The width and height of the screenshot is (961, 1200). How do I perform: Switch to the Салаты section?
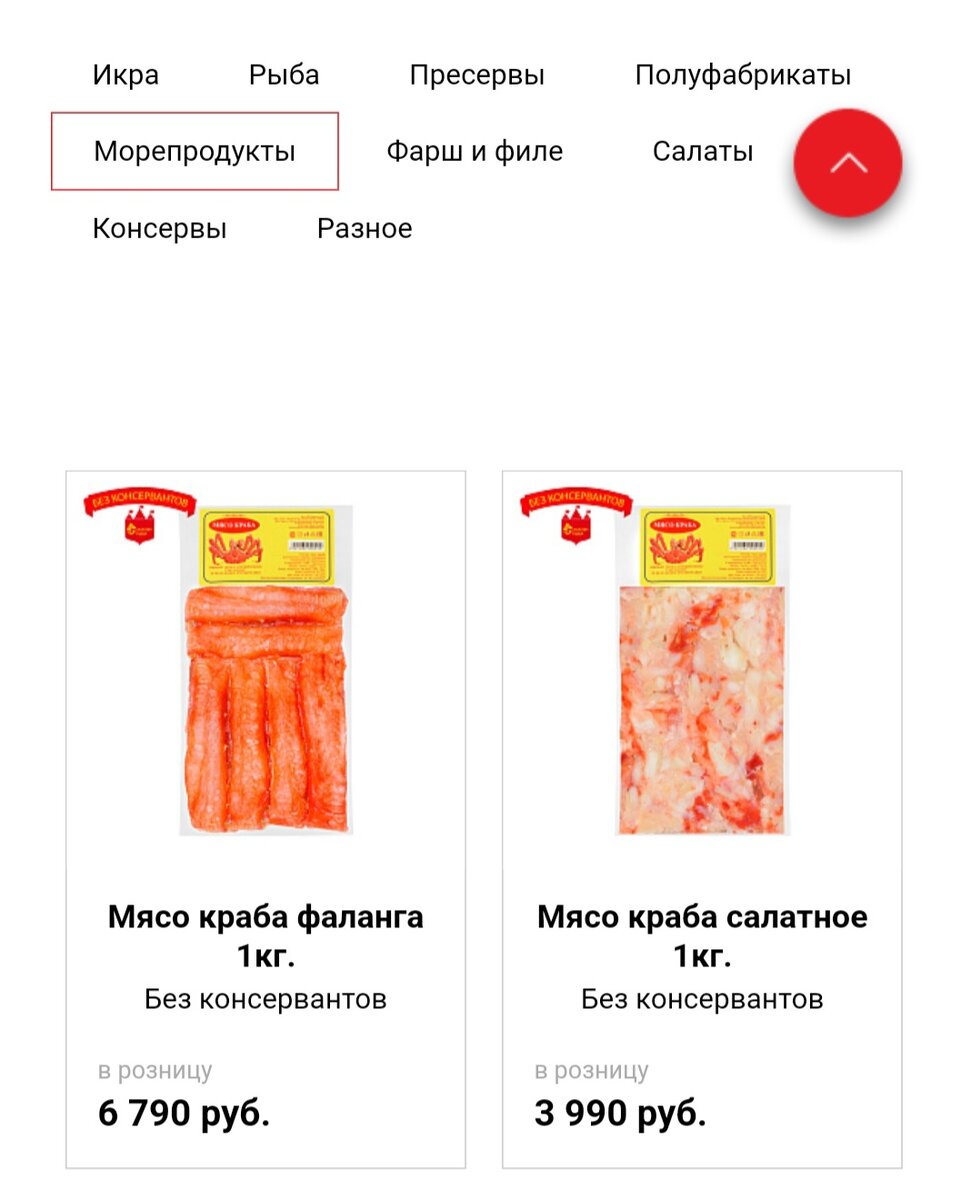[703, 151]
